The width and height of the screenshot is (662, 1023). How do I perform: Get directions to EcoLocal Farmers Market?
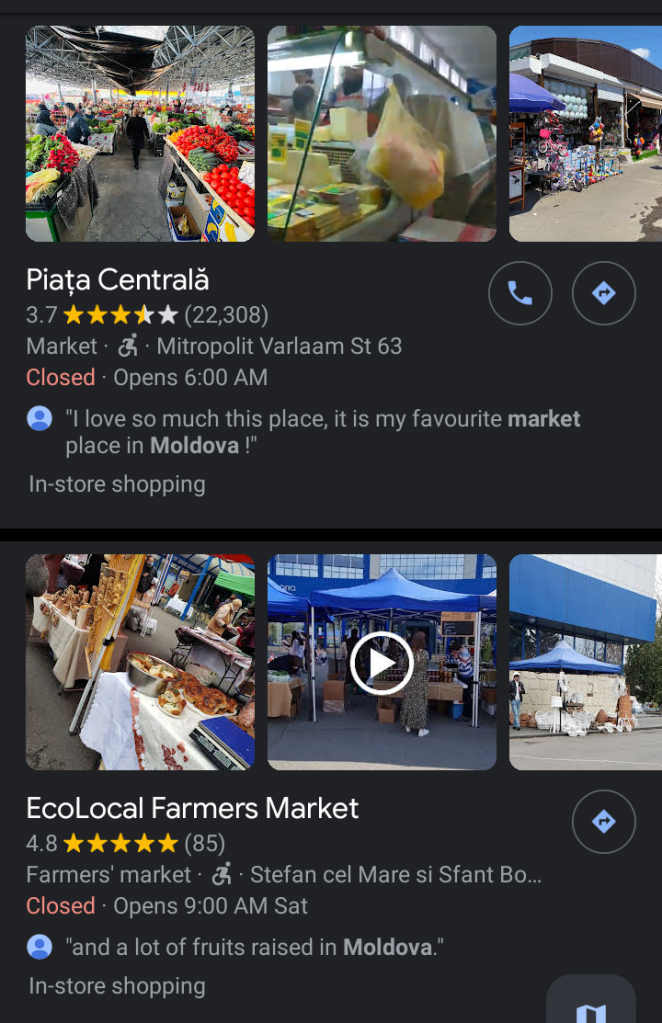[603, 821]
